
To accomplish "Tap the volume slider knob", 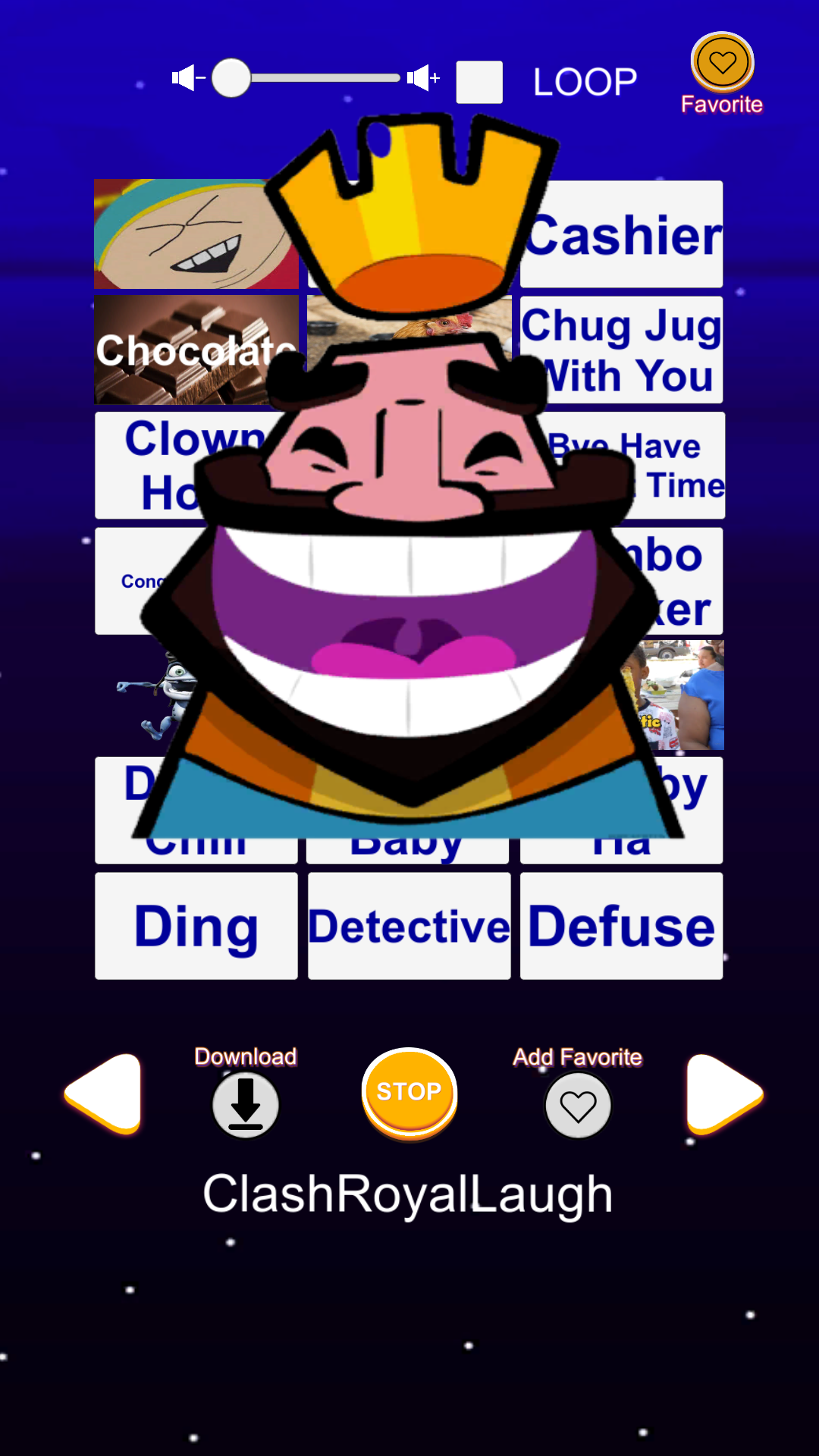I will pos(231,78).
